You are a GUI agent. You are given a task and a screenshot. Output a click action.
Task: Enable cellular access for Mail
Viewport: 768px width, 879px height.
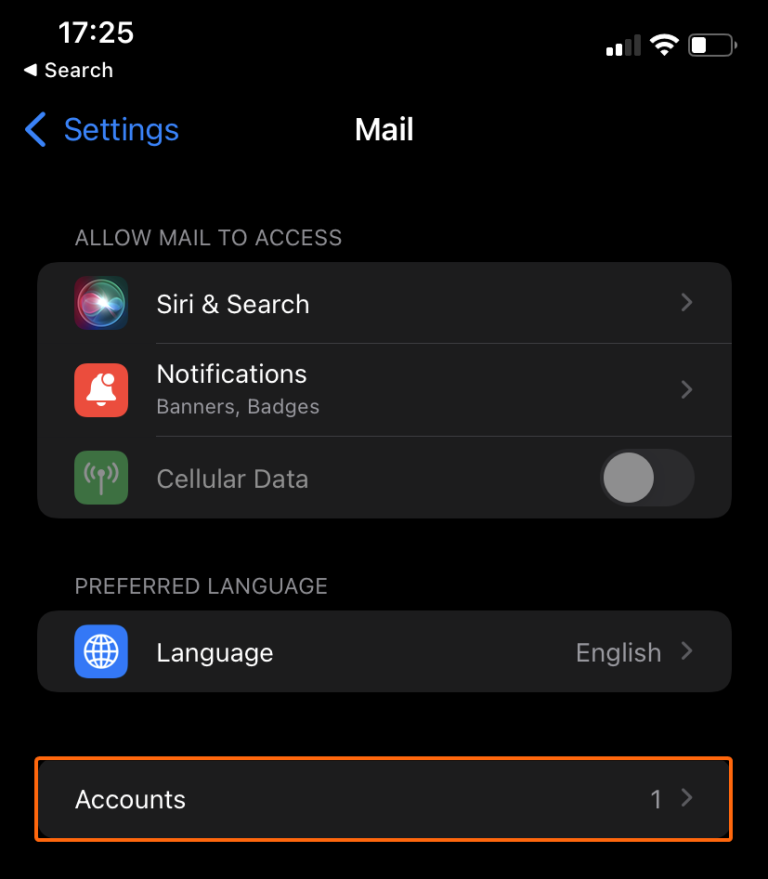tap(647, 478)
